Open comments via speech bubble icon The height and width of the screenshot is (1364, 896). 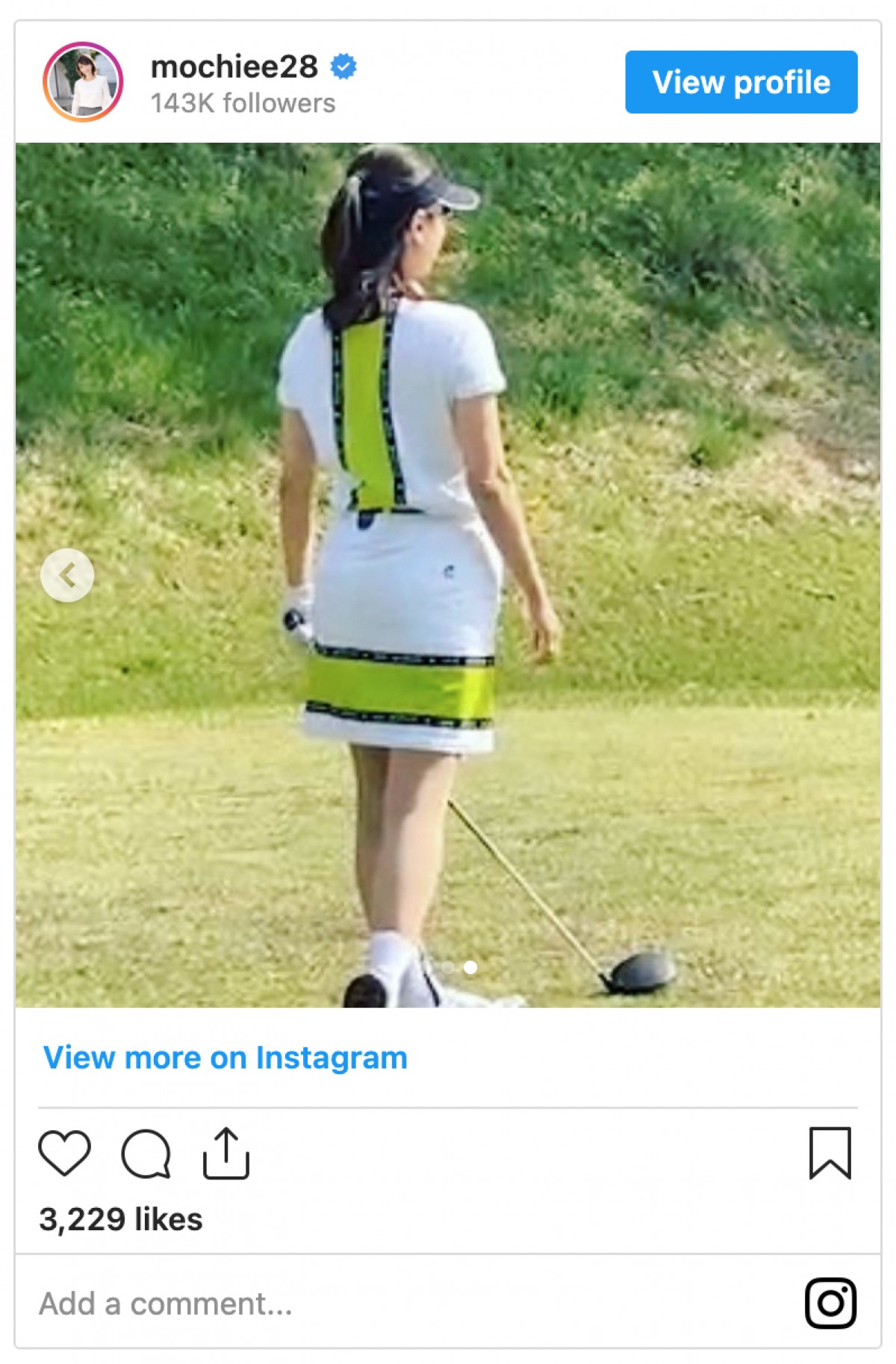coord(146,1153)
